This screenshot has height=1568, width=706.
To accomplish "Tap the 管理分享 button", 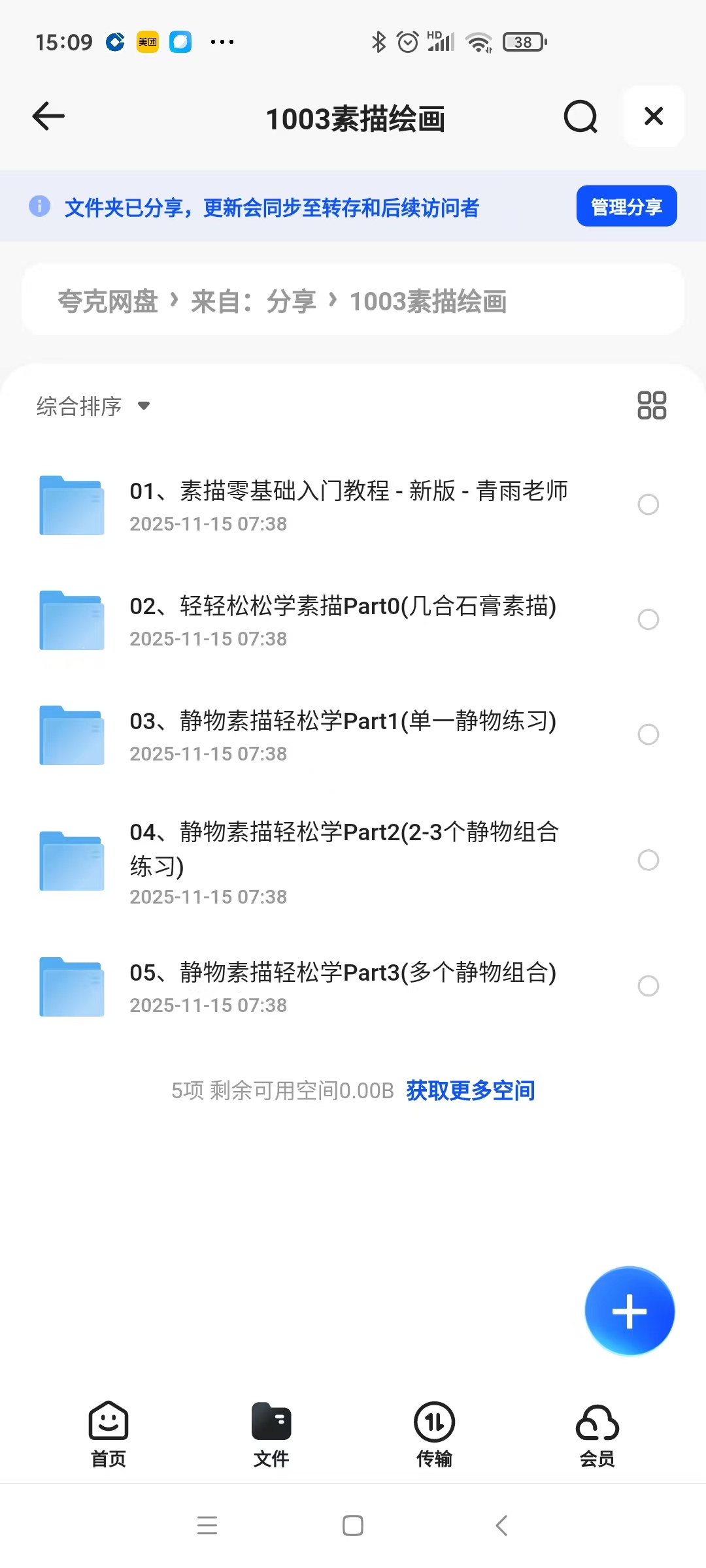I will coord(626,206).
